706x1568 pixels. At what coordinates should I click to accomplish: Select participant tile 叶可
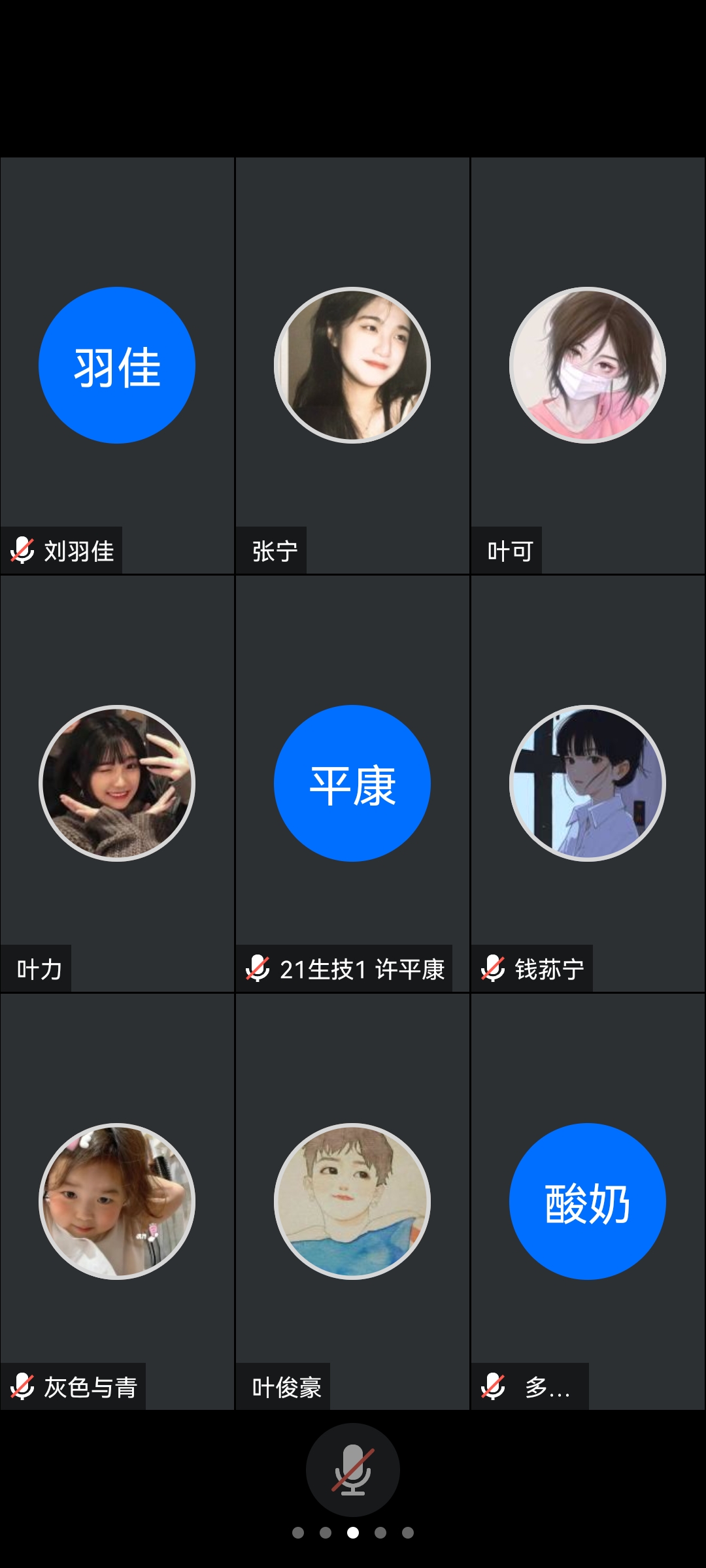[588, 365]
